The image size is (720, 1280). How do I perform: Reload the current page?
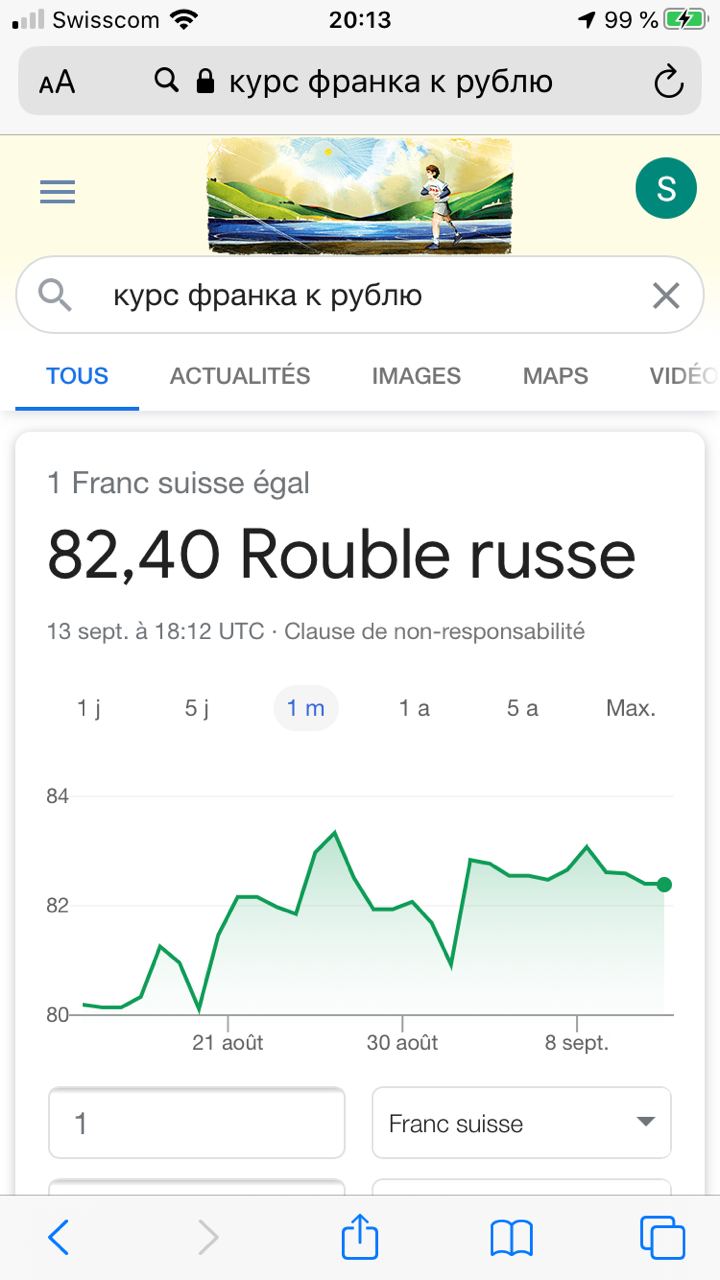point(668,82)
